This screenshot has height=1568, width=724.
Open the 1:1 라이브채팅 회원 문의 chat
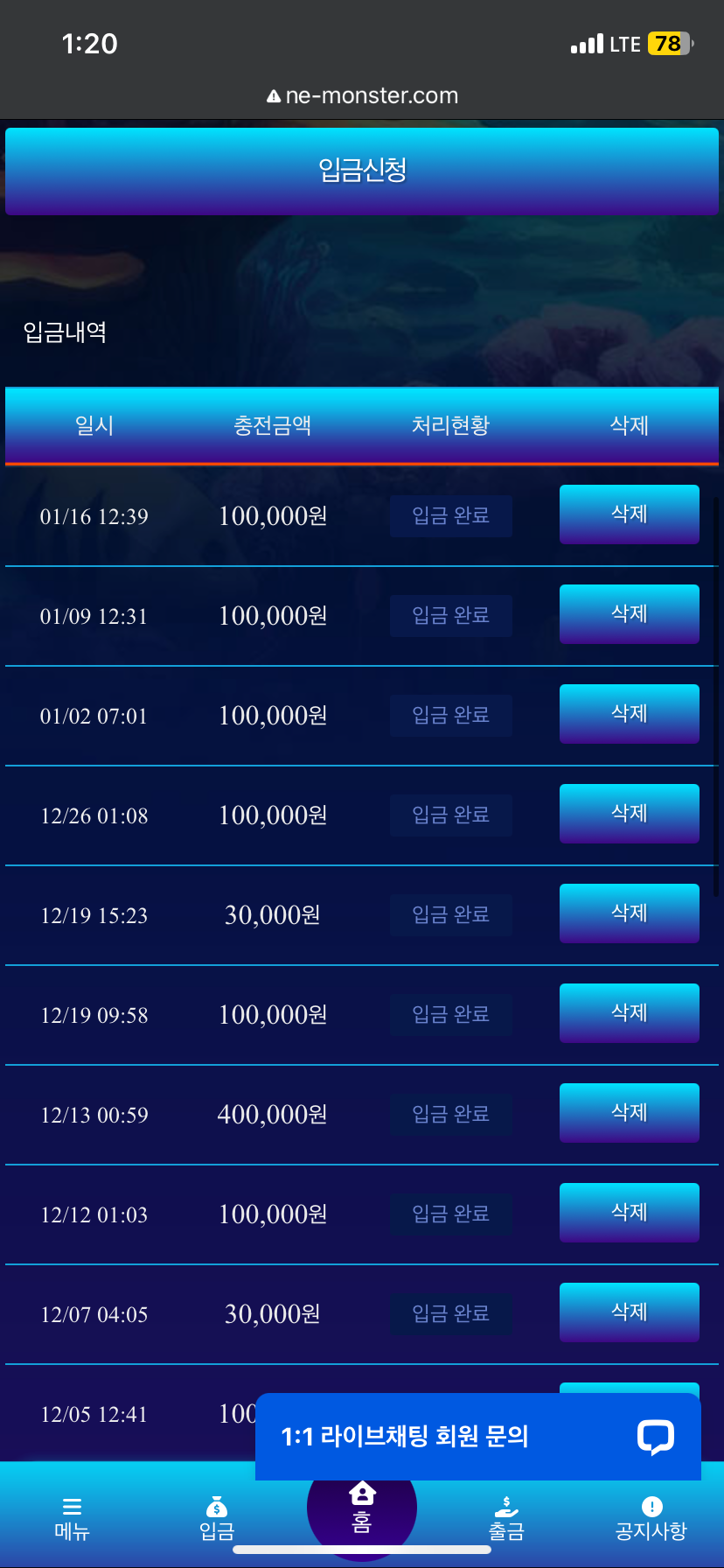[x=478, y=1437]
